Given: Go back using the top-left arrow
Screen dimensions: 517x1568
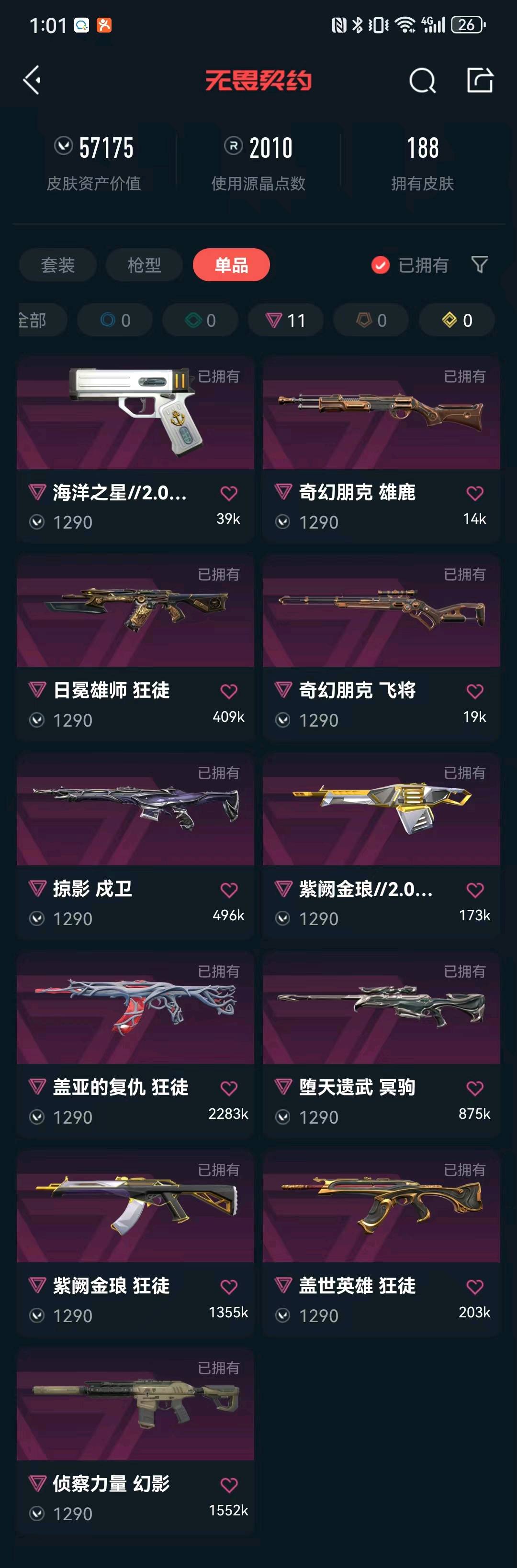Looking at the screenshot, I should [x=32, y=80].
